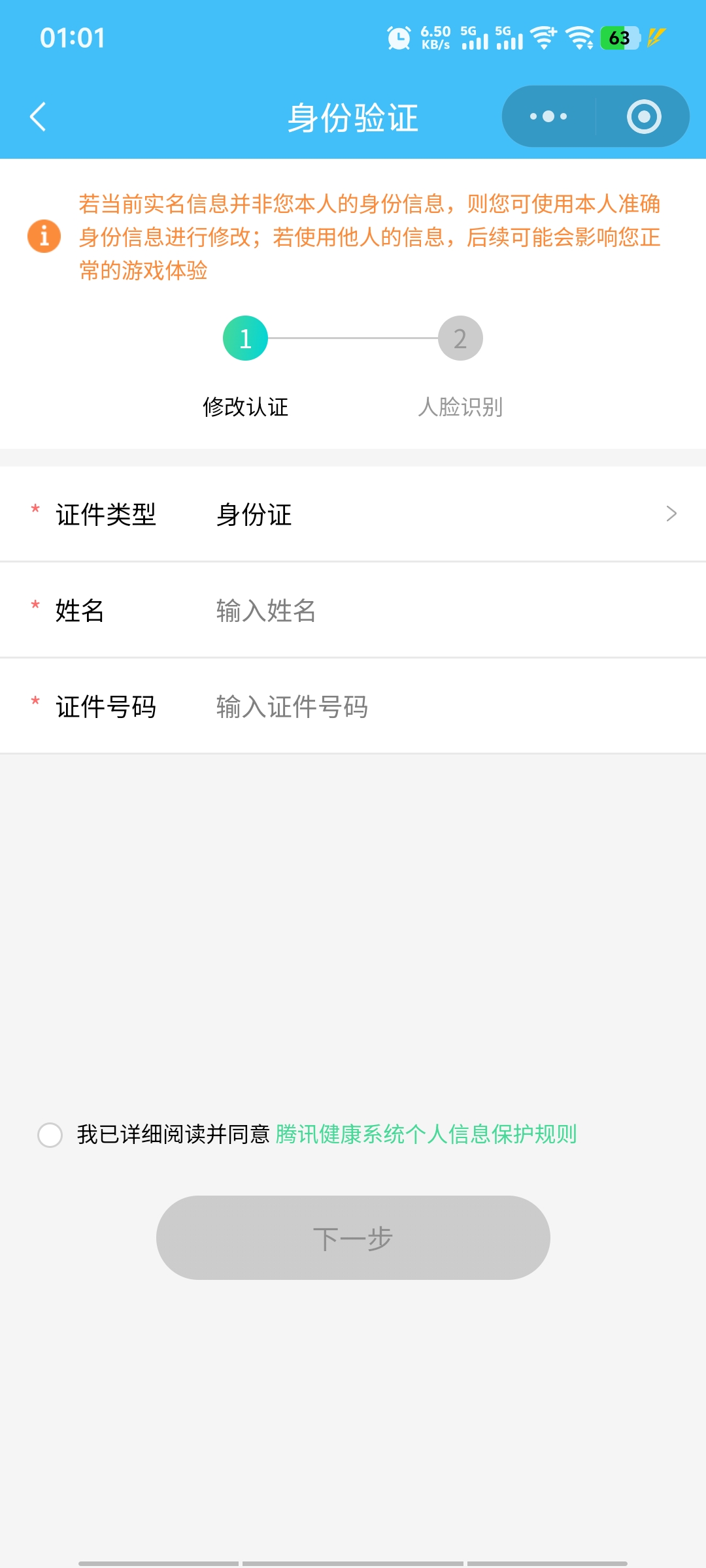The height and width of the screenshot is (1568, 706).
Task: Tap the 输入姓名 name field
Action: pyautogui.click(x=445, y=611)
